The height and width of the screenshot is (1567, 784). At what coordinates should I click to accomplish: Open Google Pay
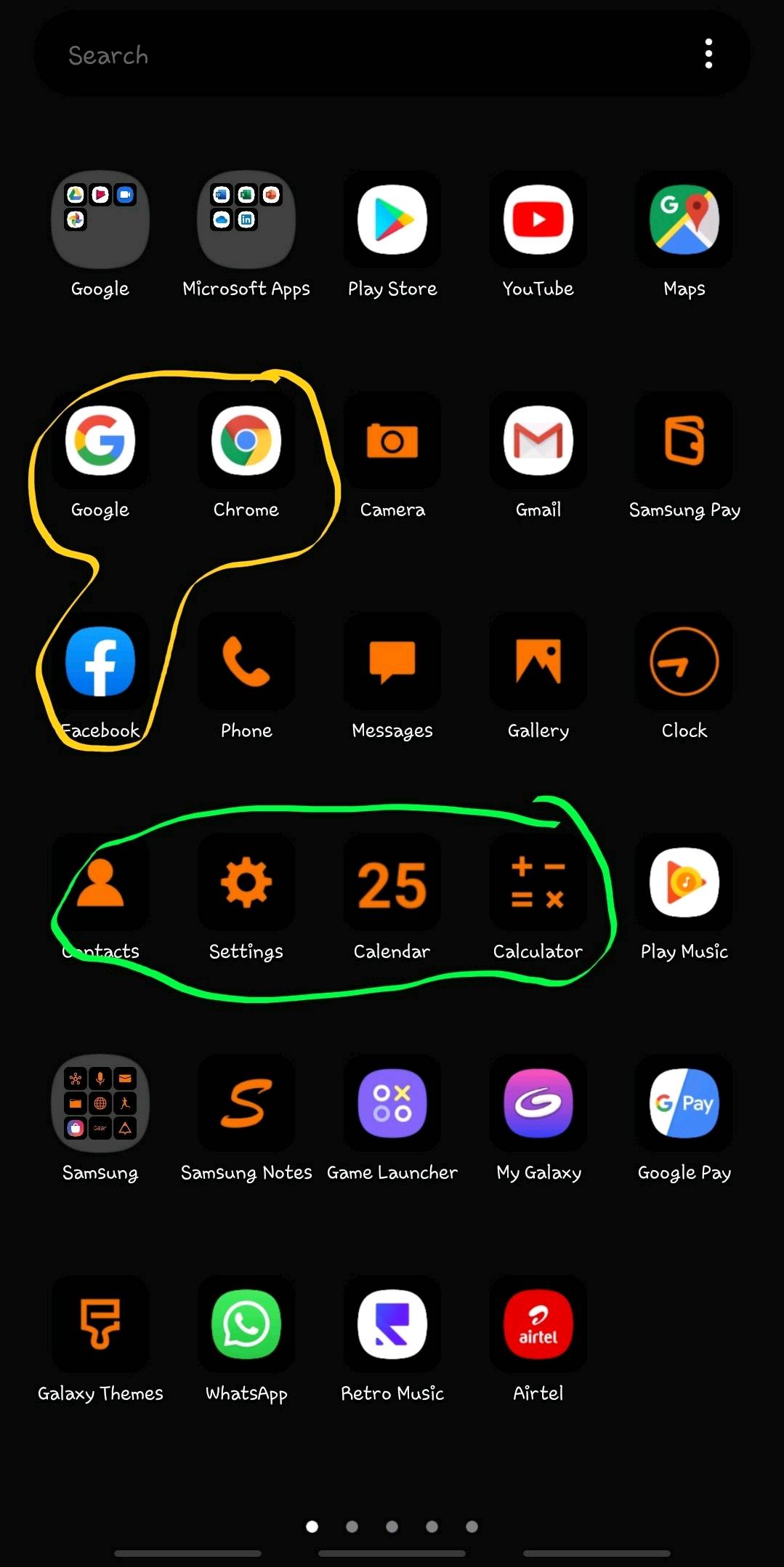click(x=684, y=1104)
